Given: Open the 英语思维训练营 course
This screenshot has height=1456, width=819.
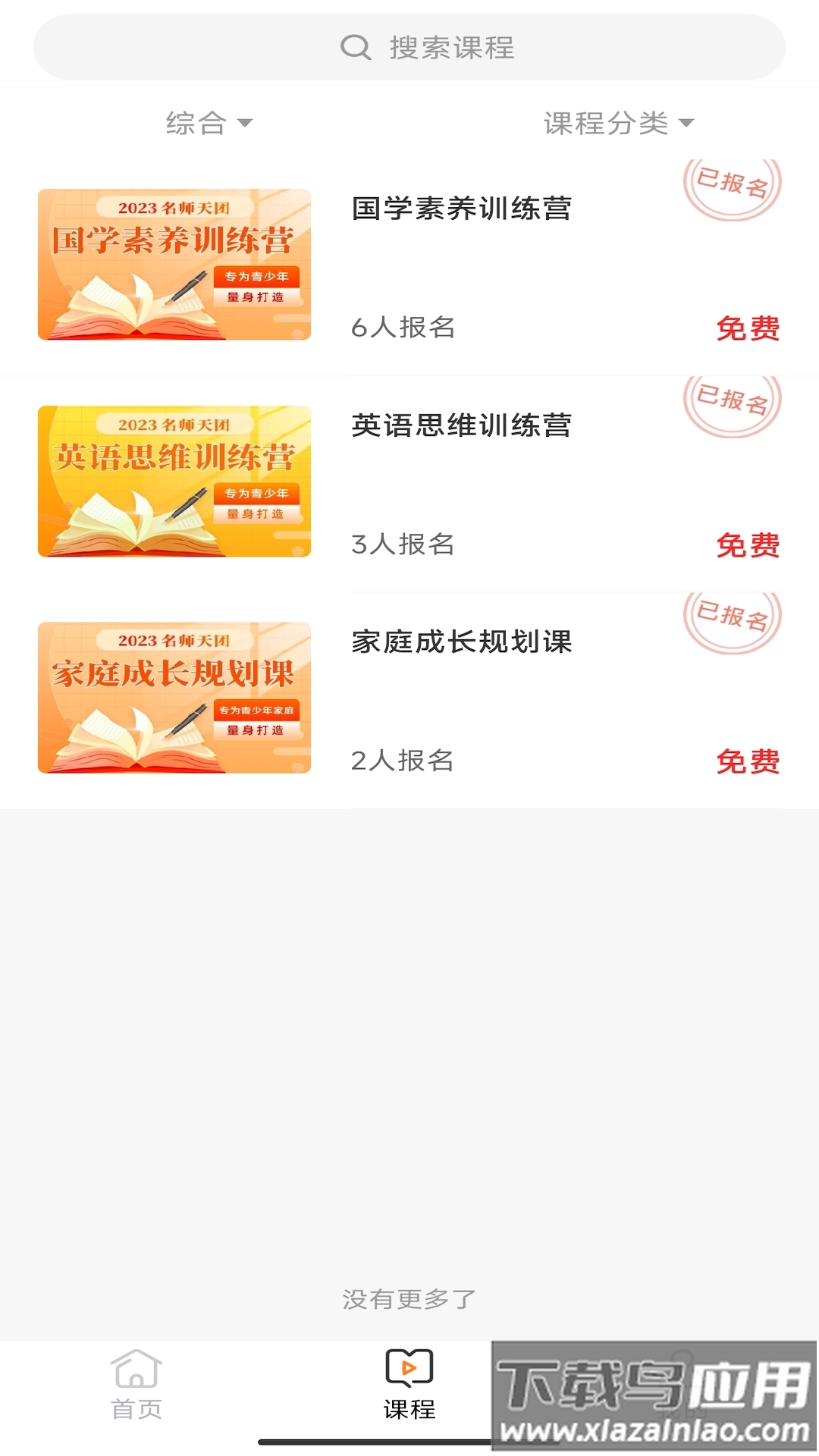Looking at the screenshot, I should coord(463,425).
